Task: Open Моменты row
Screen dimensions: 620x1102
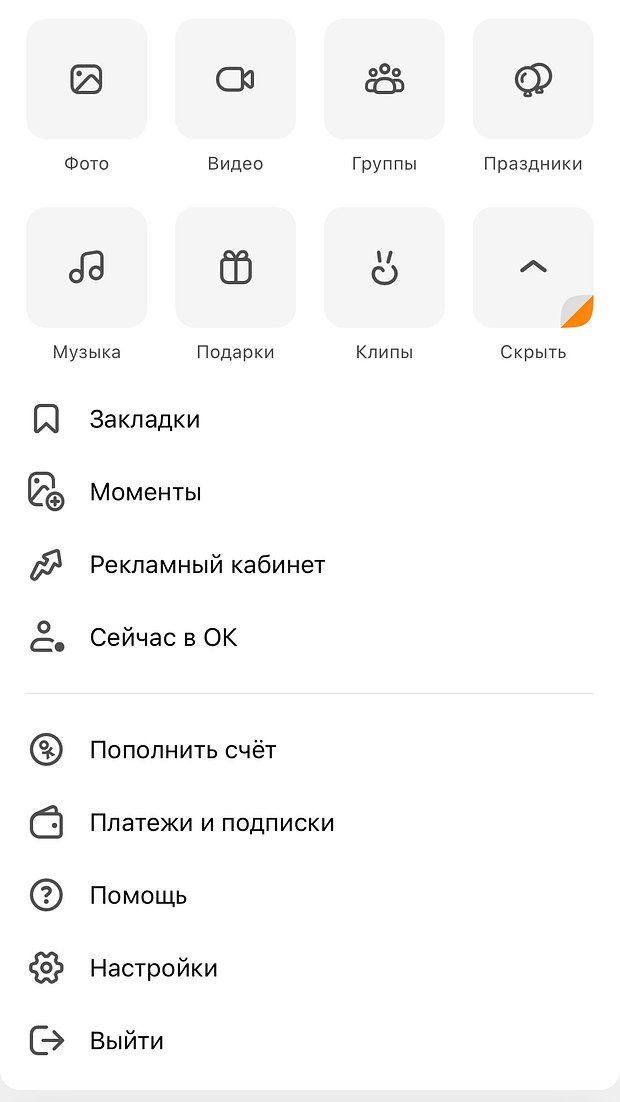Action: [x=310, y=492]
